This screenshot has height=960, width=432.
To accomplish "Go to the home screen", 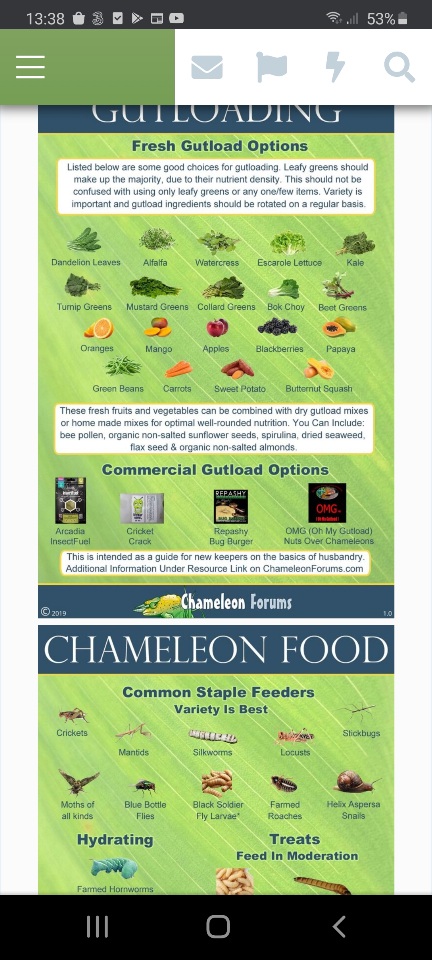I will pyautogui.click(x=218, y=927).
